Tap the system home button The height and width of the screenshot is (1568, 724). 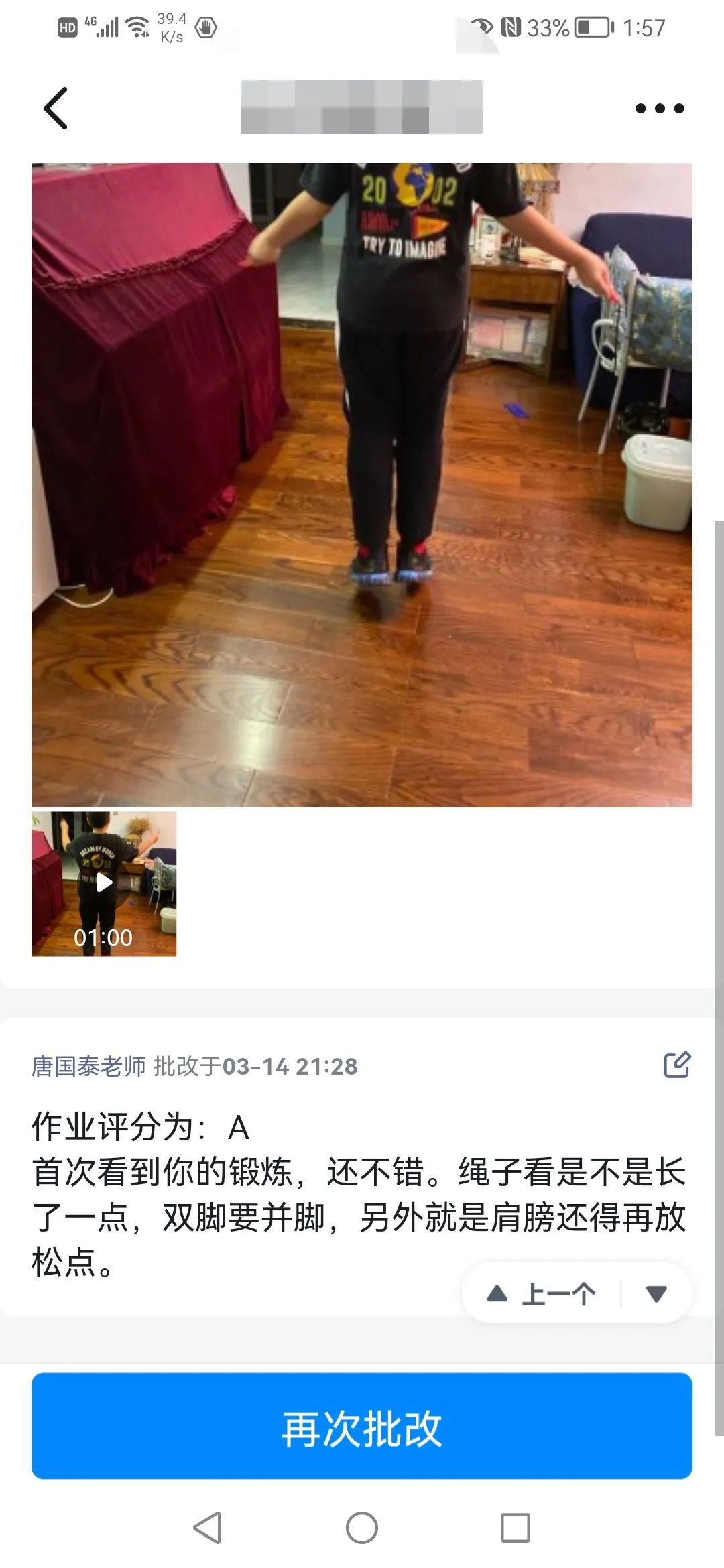click(362, 1528)
